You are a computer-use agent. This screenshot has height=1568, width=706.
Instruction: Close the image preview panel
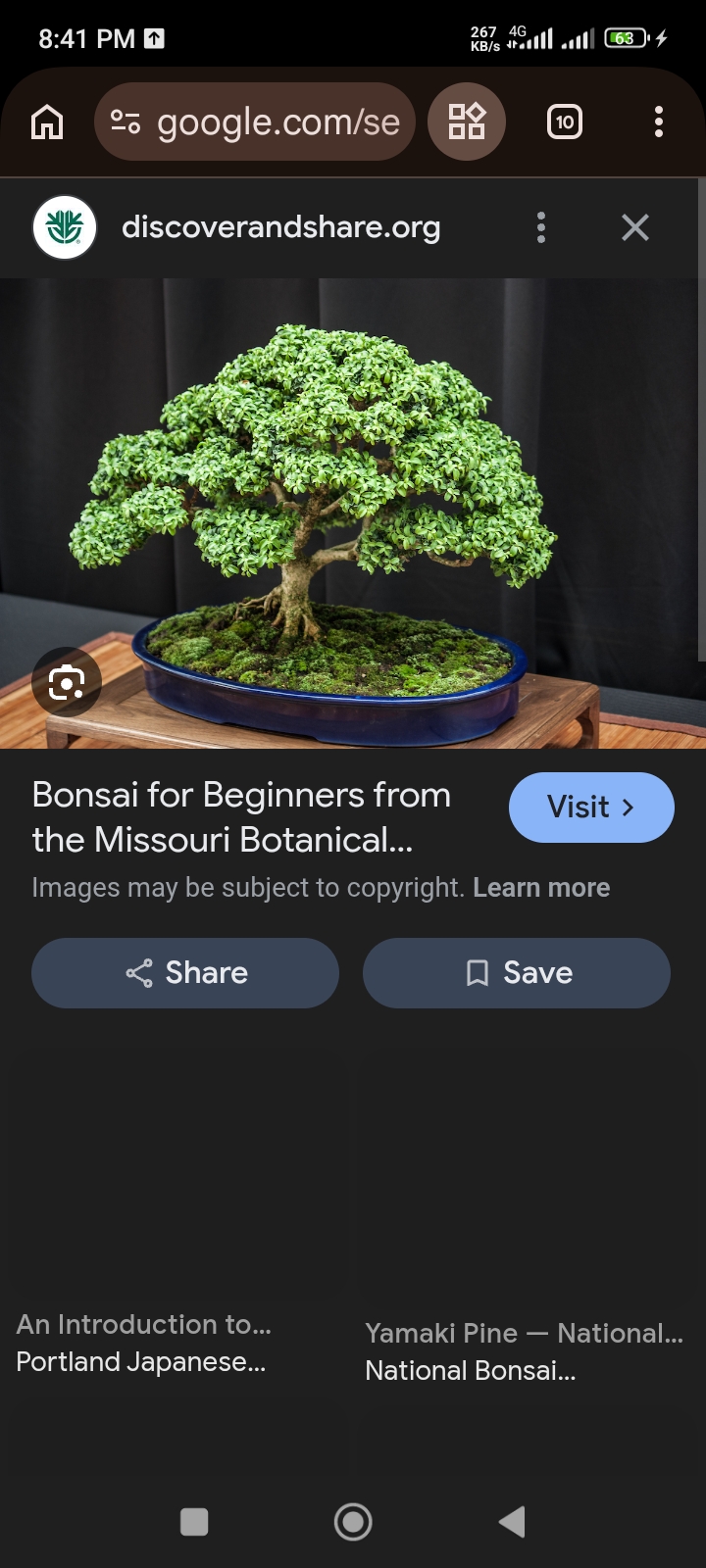[x=635, y=227]
